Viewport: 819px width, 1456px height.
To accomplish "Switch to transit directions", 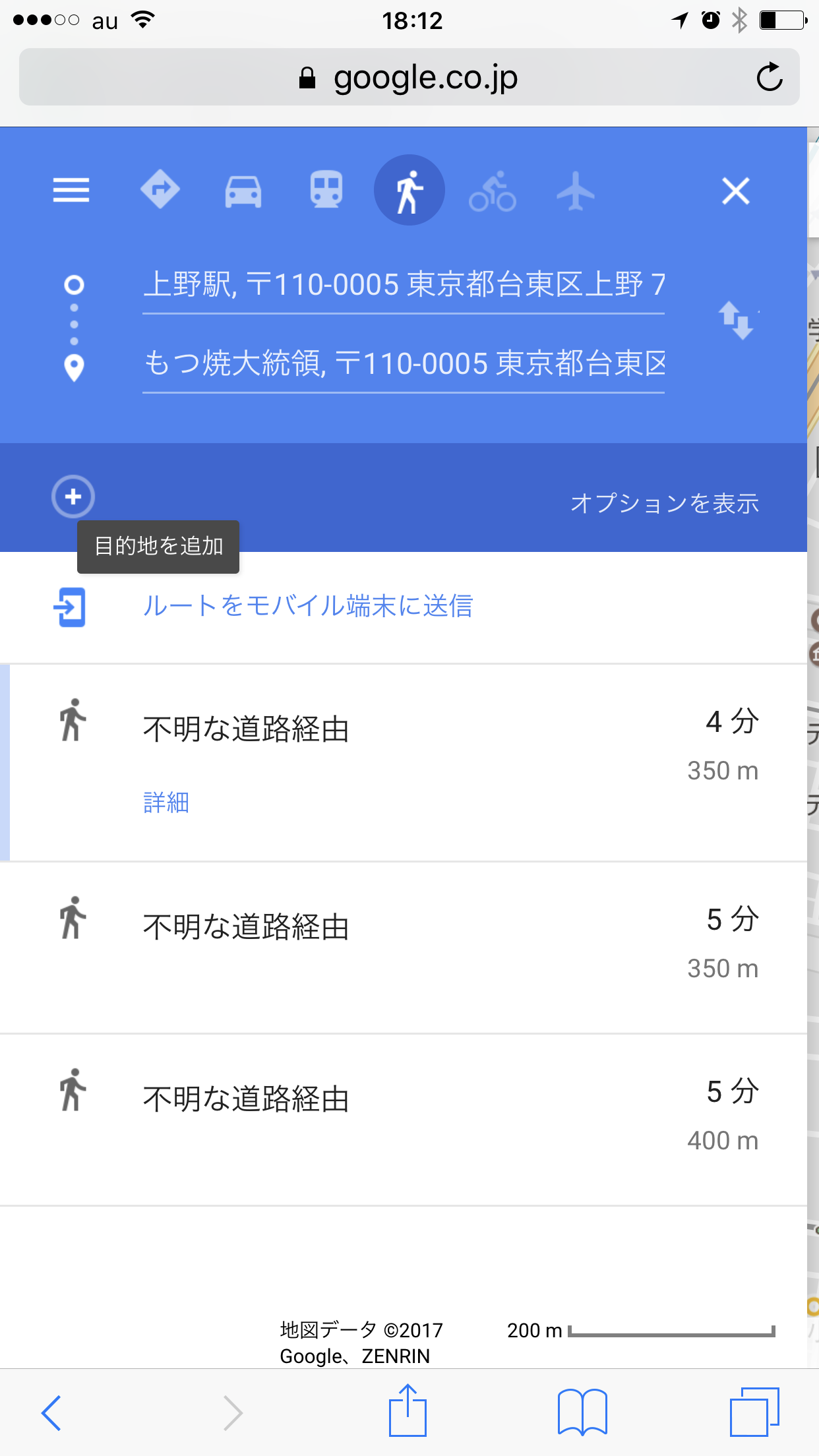I will point(326,190).
